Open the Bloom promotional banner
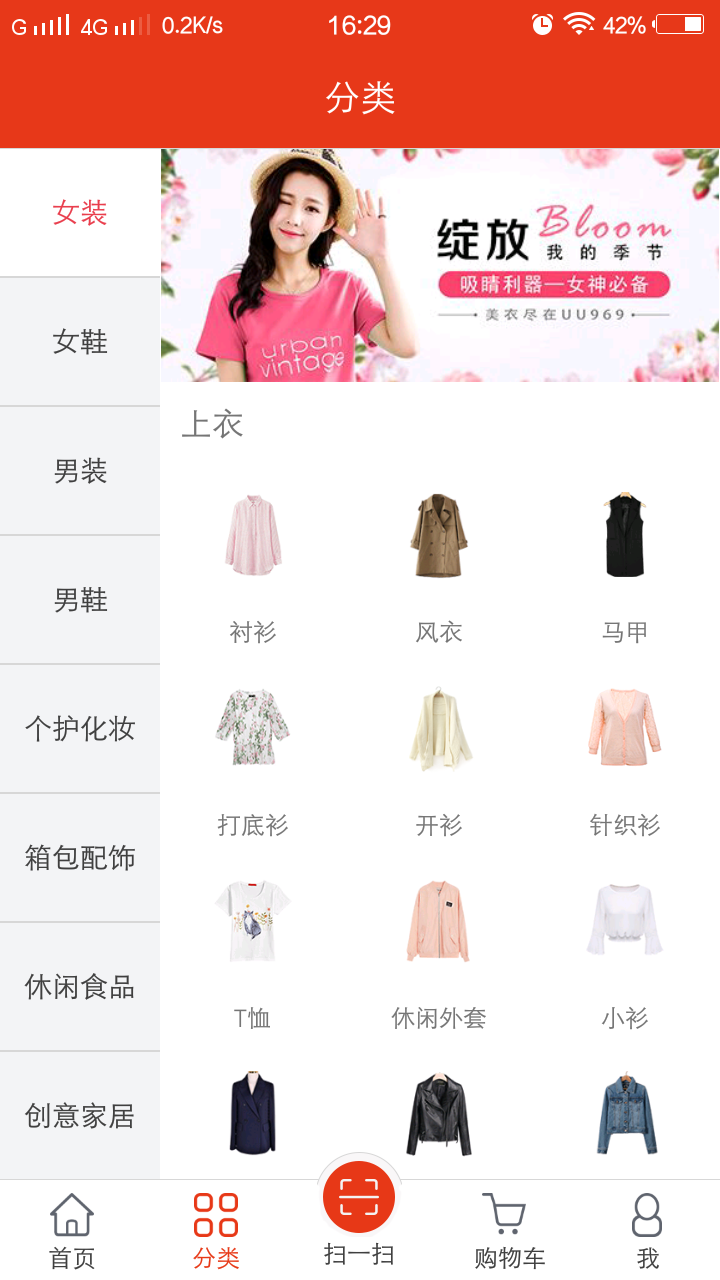 click(x=440, y=265)
